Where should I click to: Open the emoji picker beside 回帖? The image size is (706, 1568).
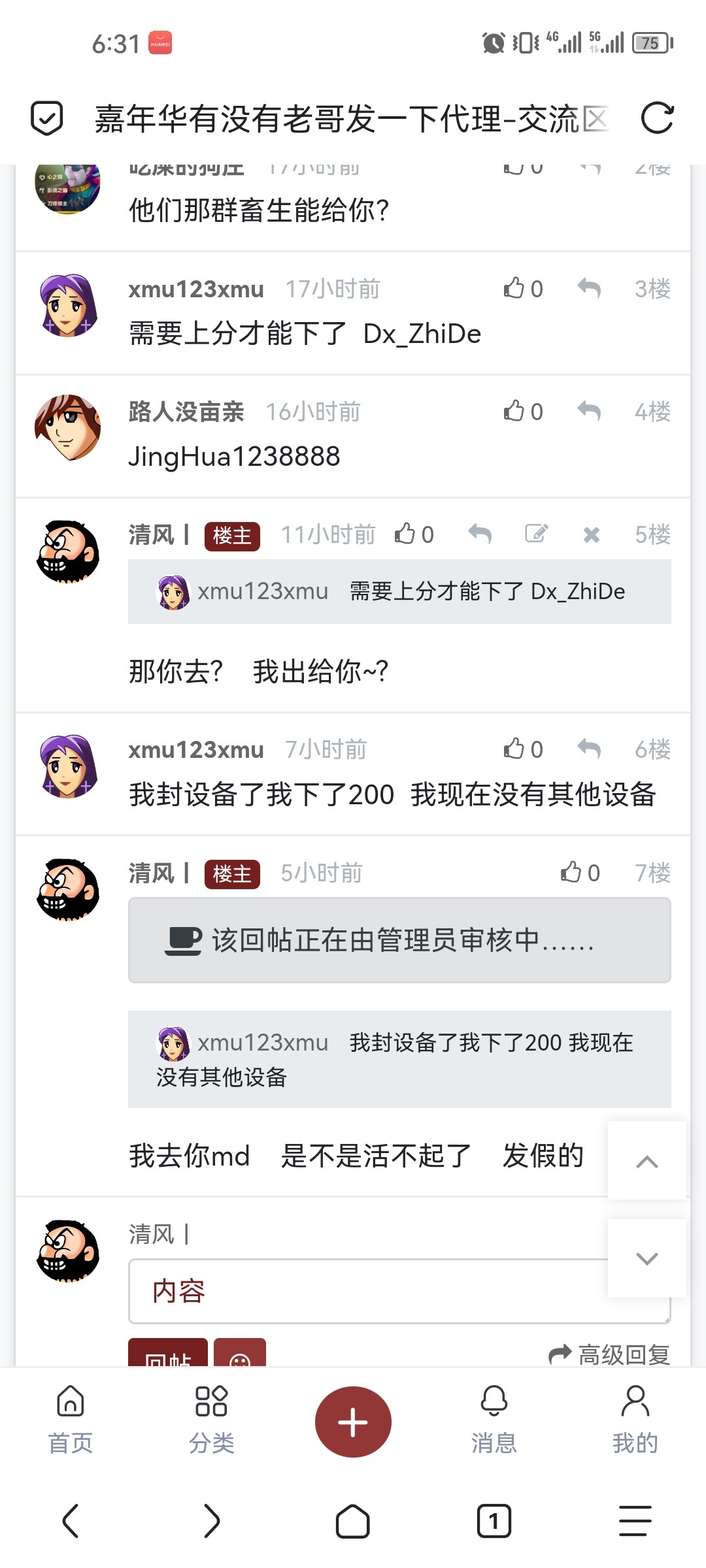[x=241, y=1358]
